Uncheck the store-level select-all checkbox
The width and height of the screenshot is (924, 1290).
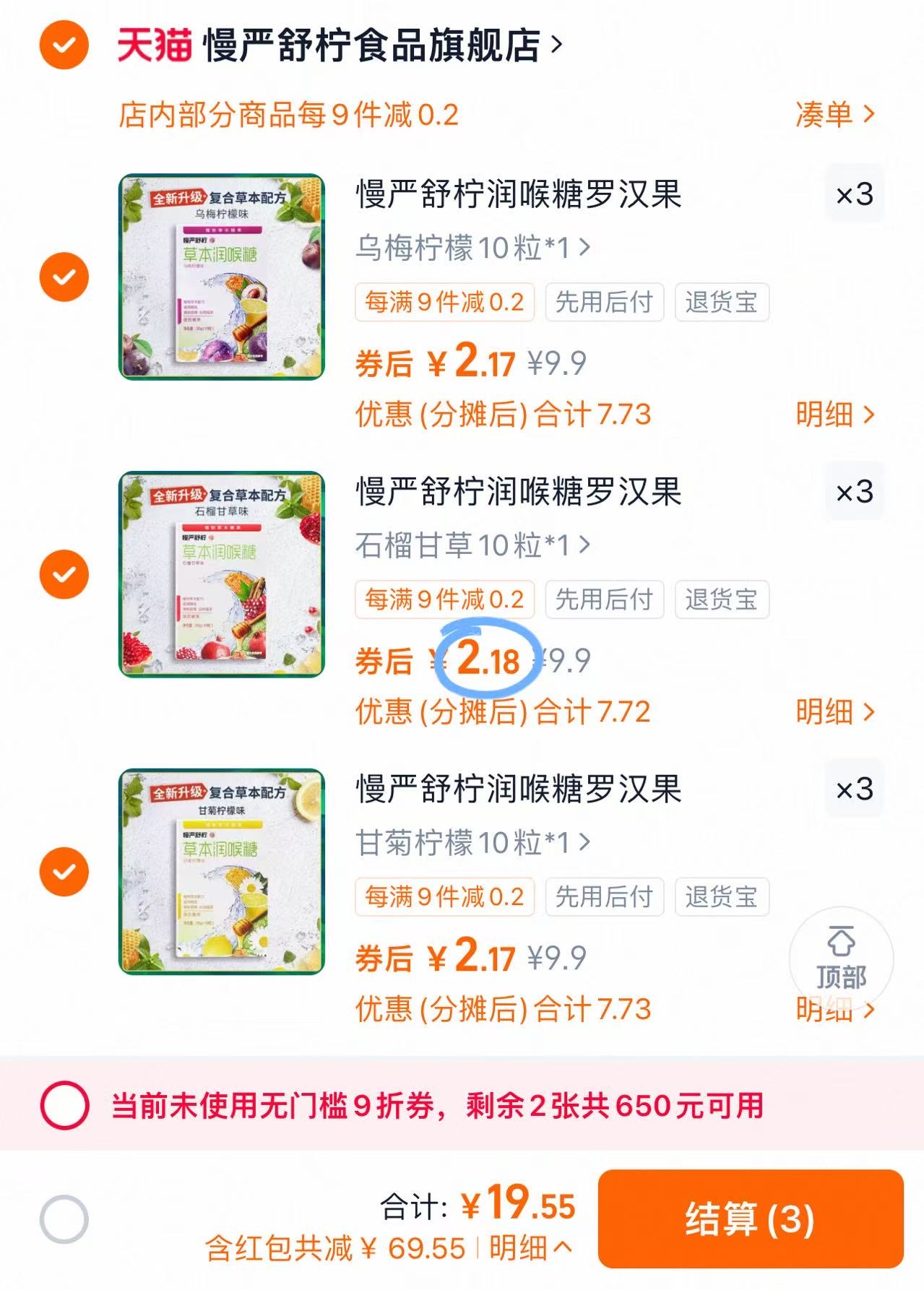pyautogui.click(x=64, y=45)
